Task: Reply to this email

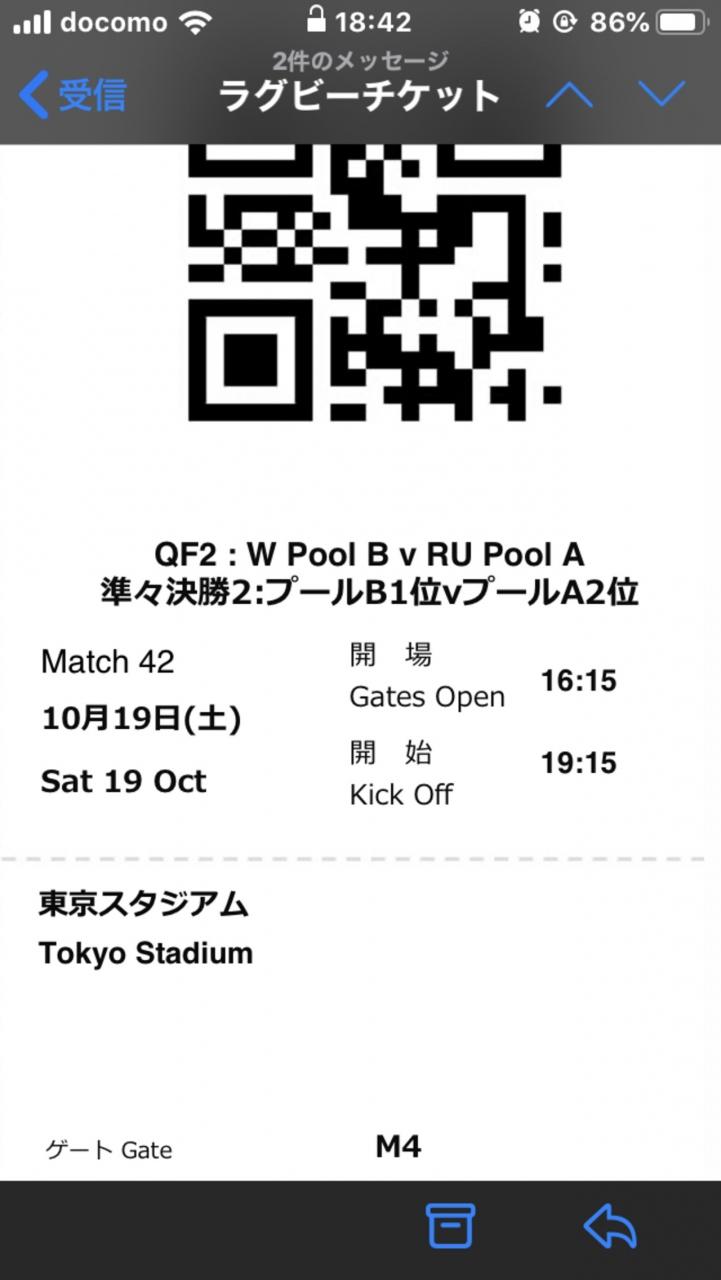Action: (x=609, y=1226)
